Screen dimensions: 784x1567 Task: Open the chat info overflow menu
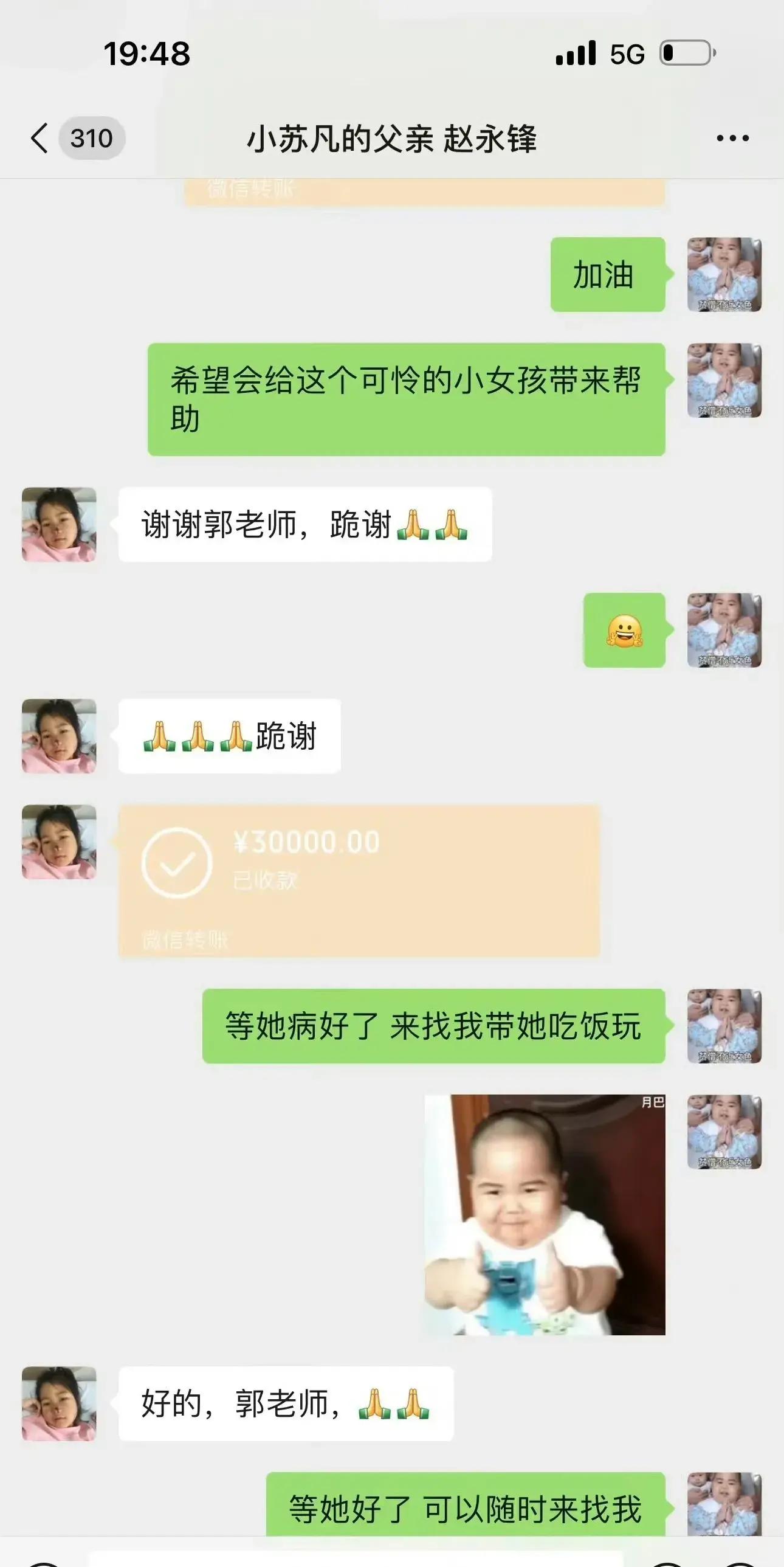pos(732,139)
